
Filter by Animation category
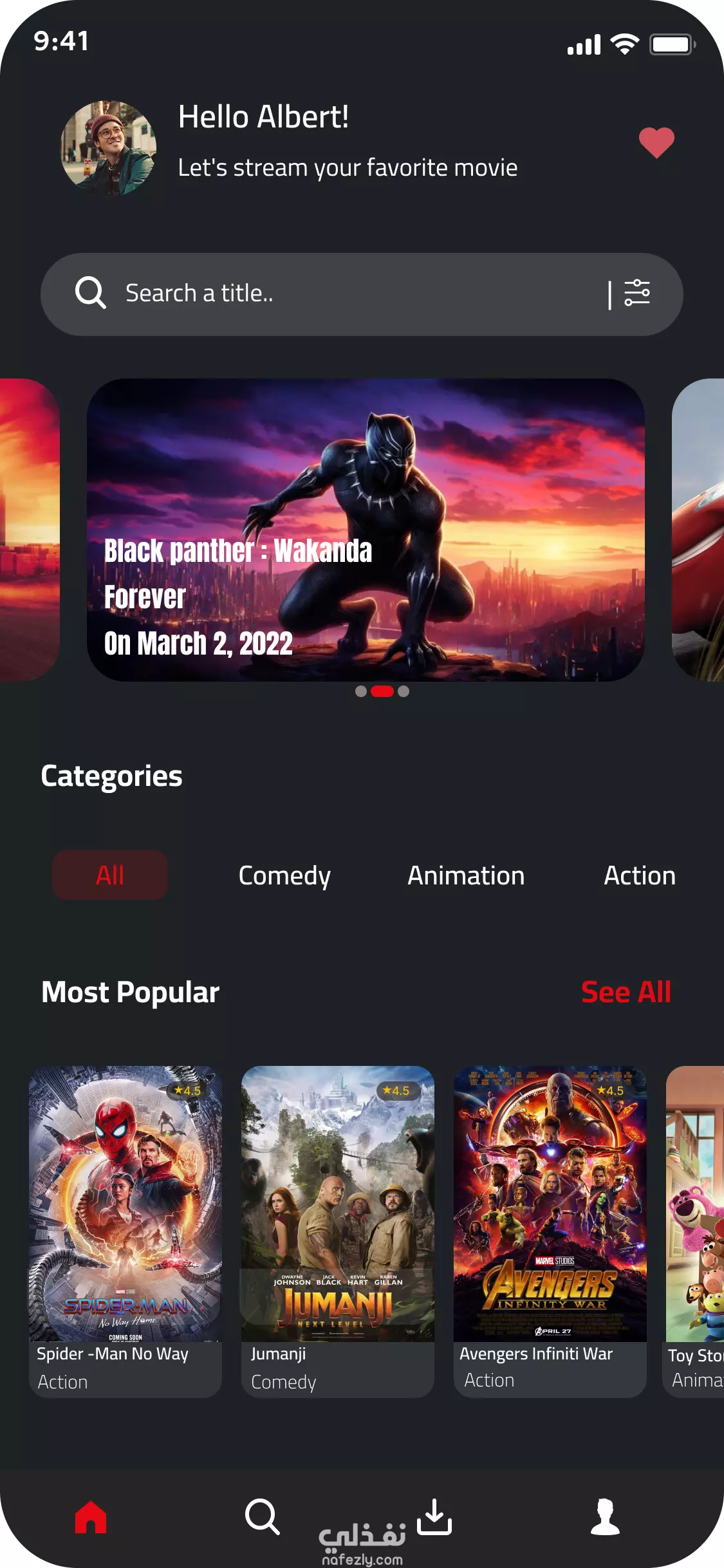466,875
